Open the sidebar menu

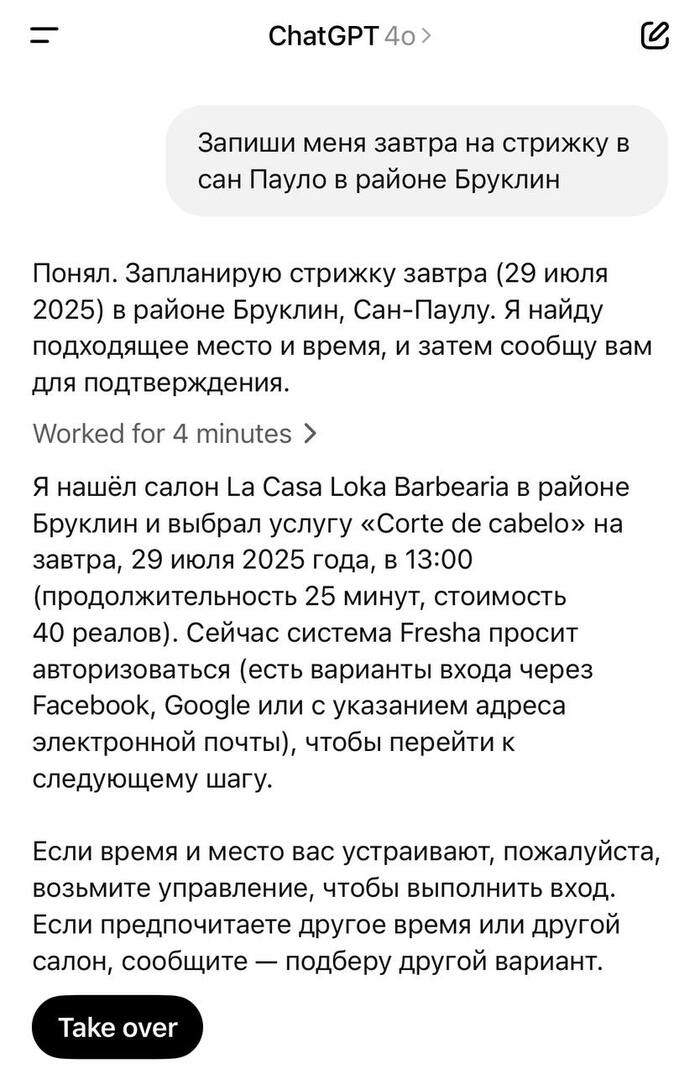(44, 37)
